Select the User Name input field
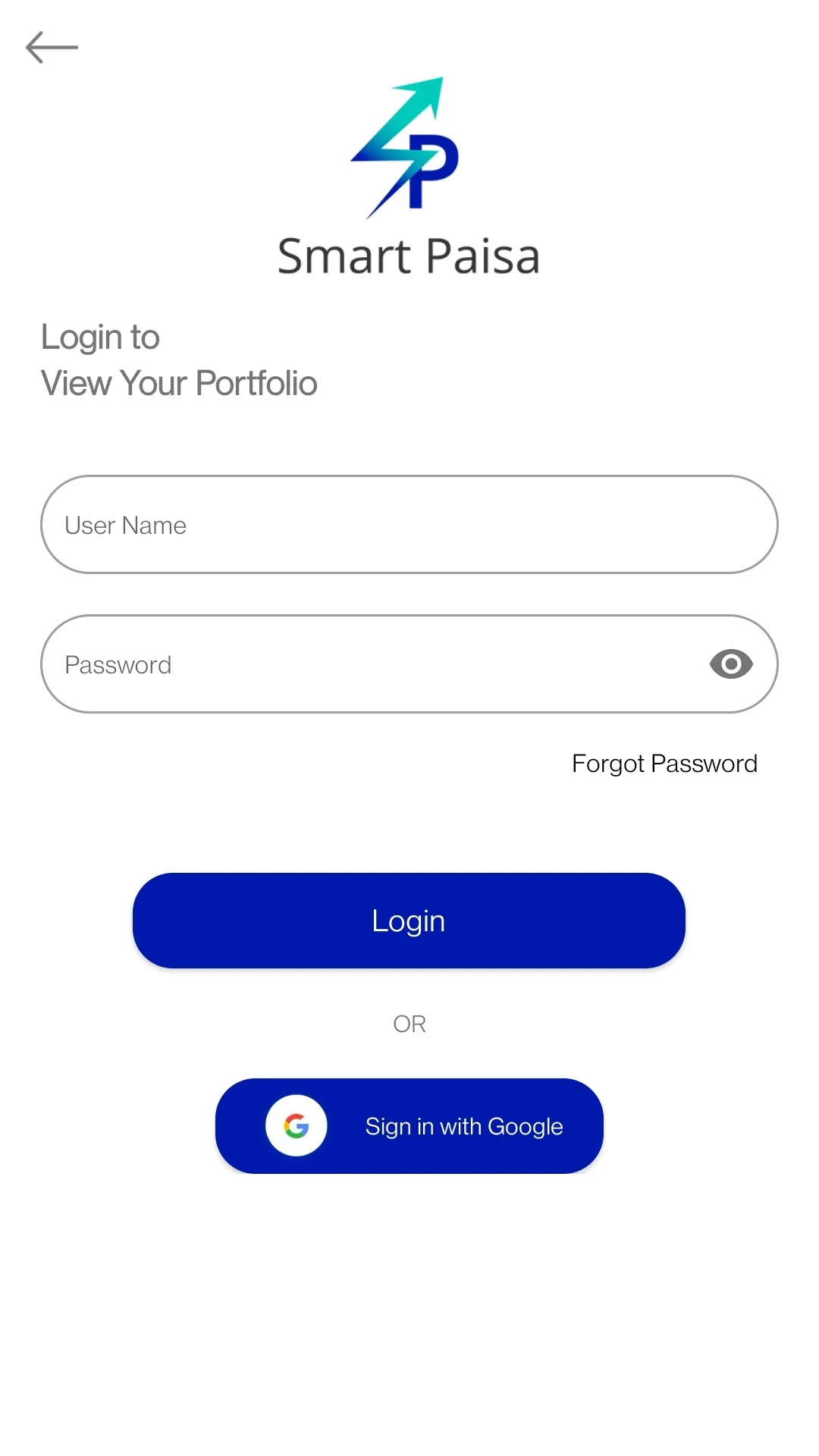819x1456 pixels. 408,524
